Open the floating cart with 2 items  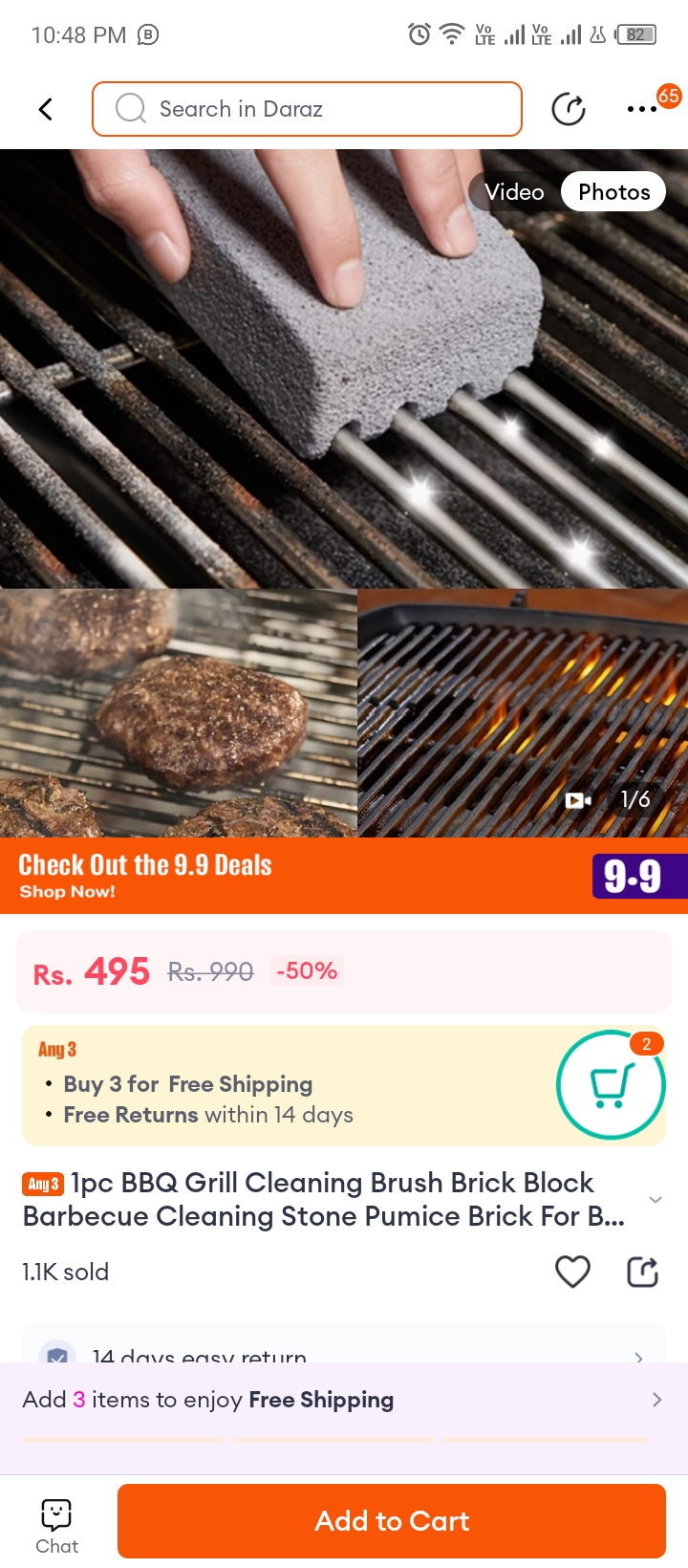pyautogui.click(x=611, y=1084)
